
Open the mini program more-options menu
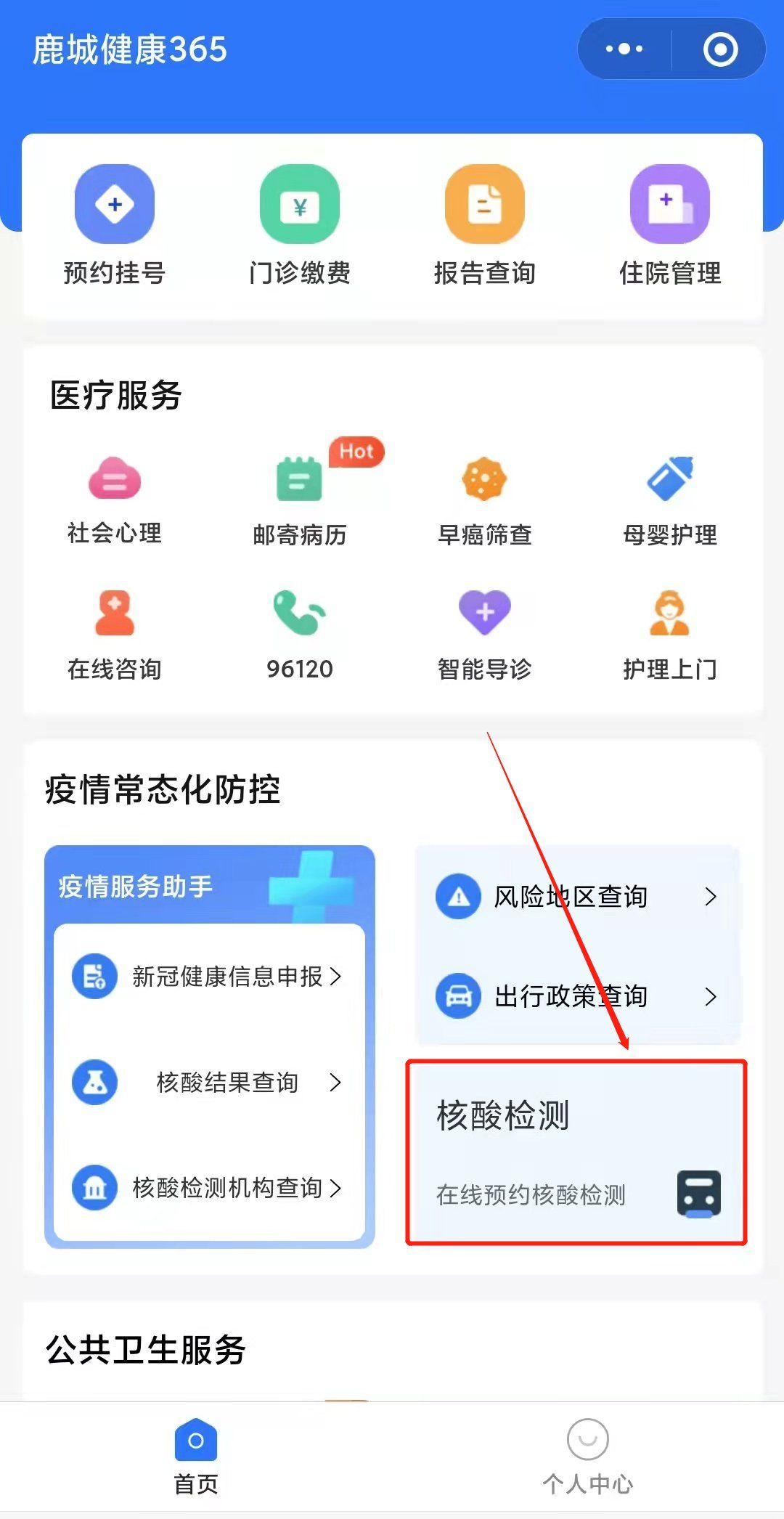pos(624,49)
